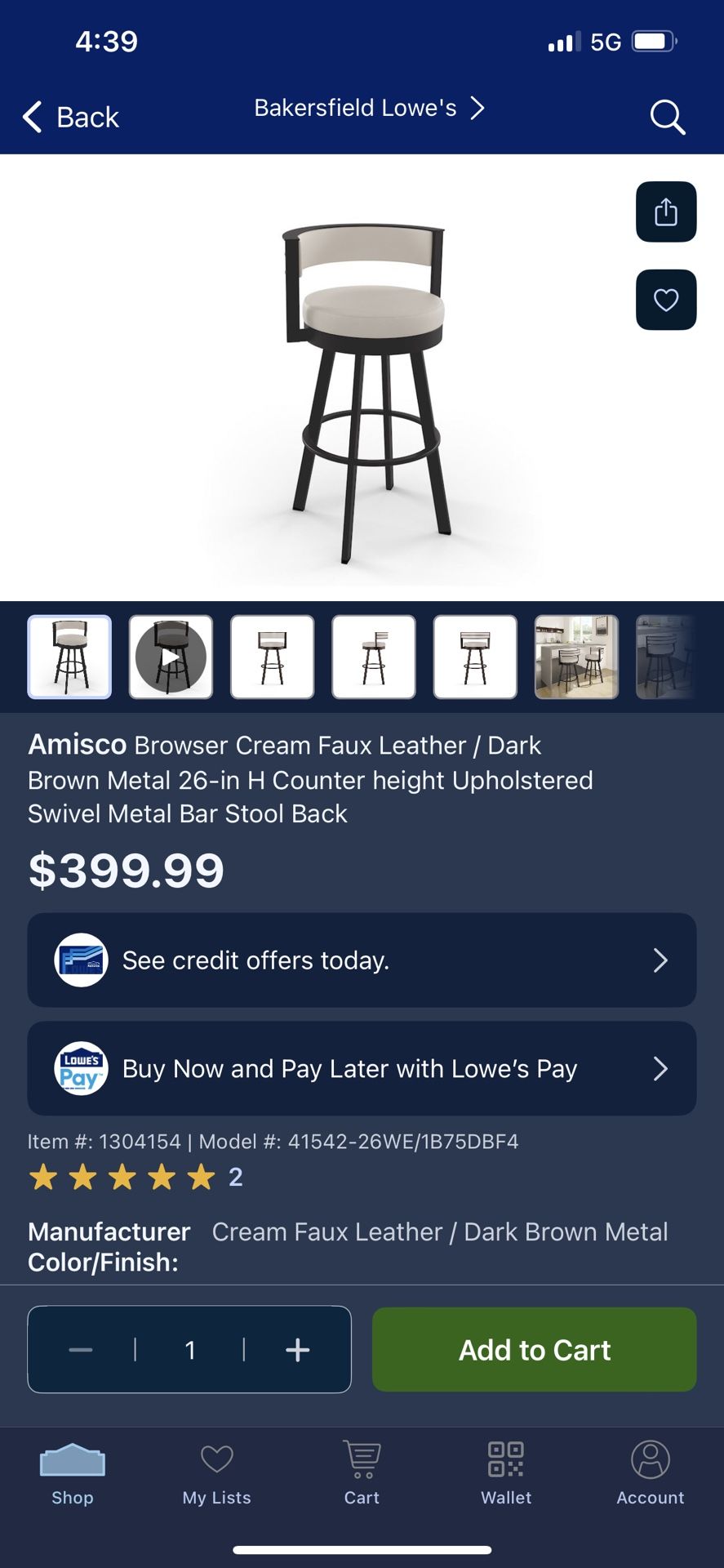Open the five-star ratings and reviews
The image size is (724, 1568).
[135, 1177]
